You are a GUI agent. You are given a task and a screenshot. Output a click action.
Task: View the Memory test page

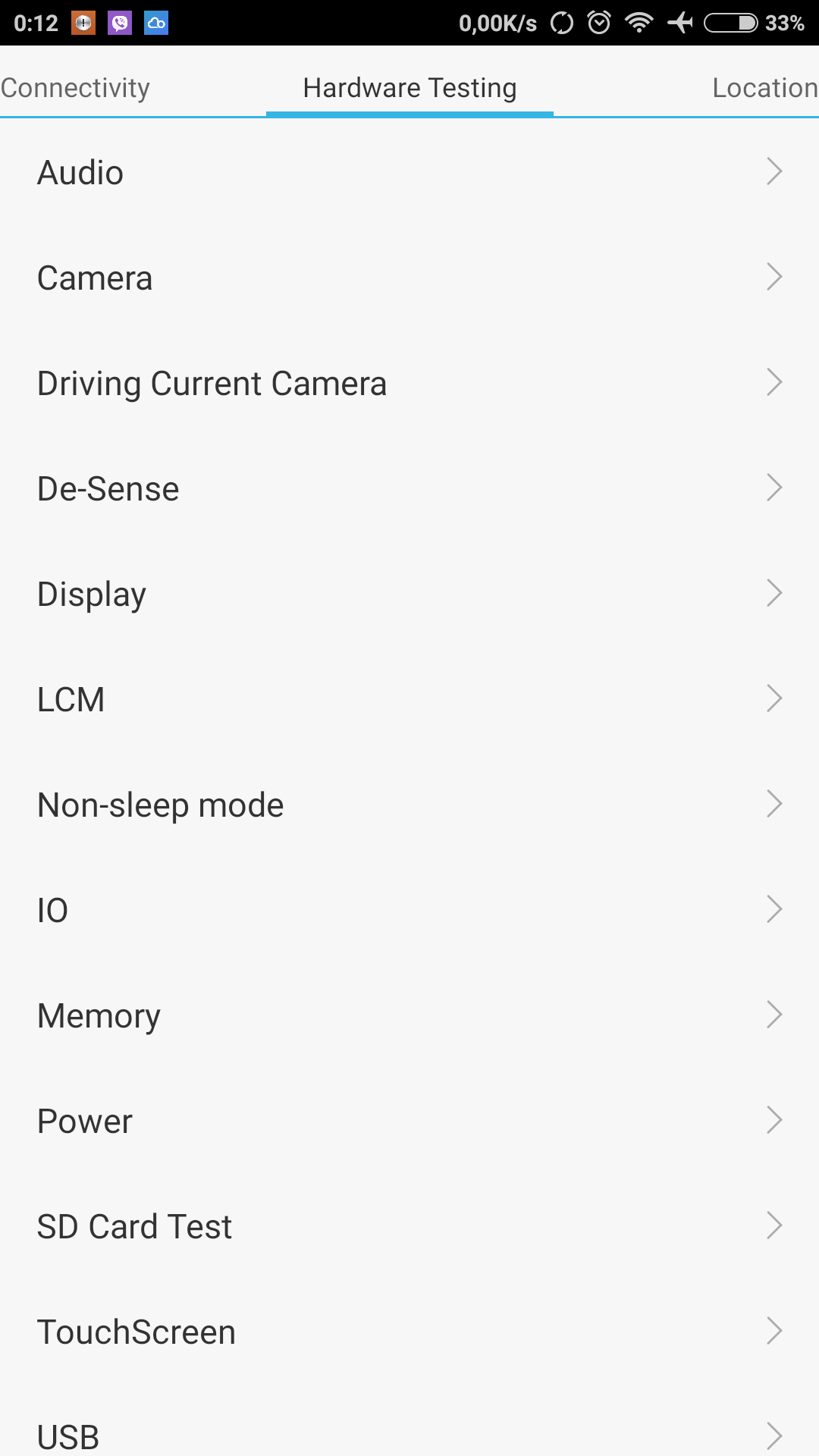(x=409, y=1015)
